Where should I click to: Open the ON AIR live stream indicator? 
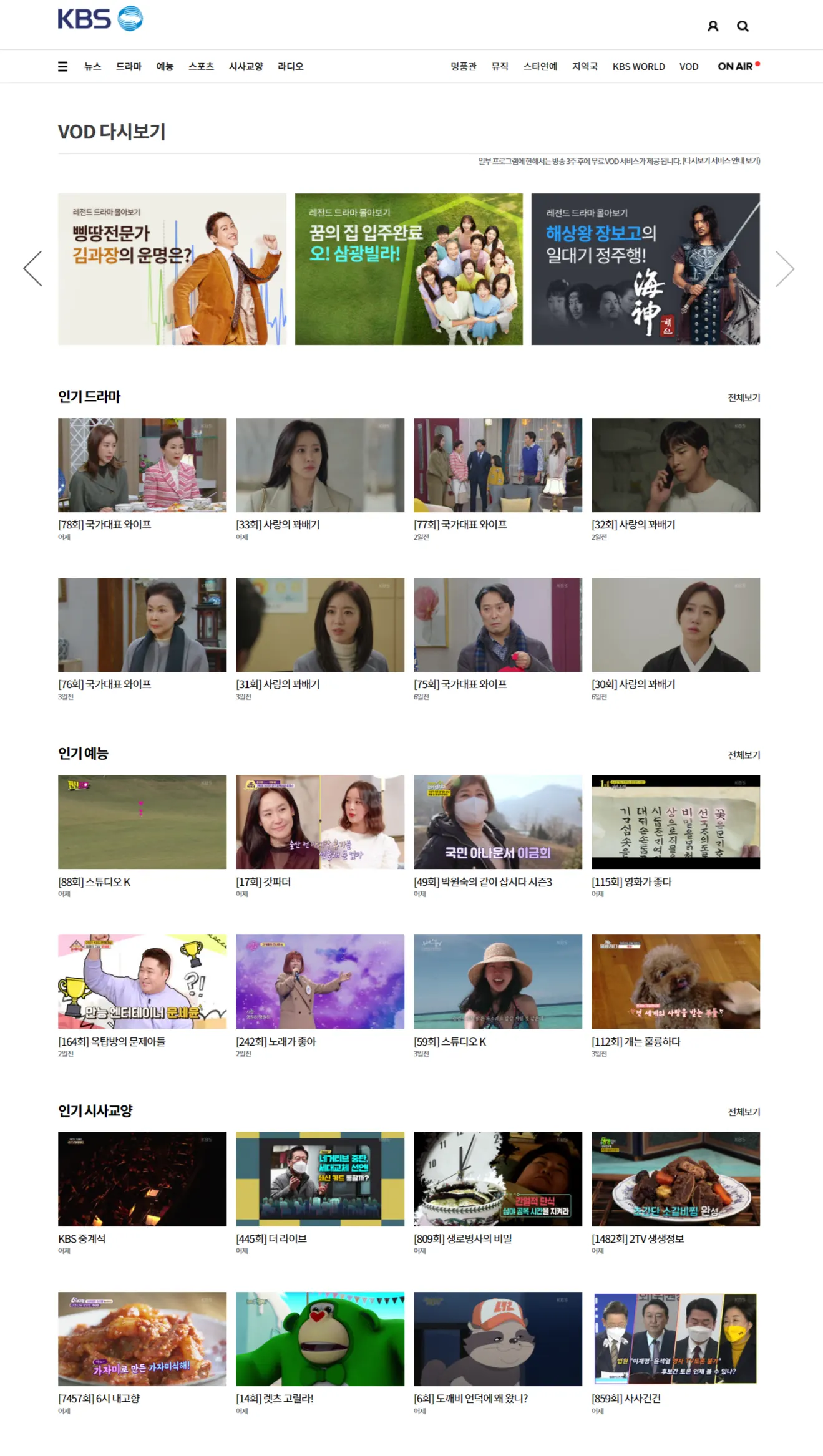coord(736,66)
